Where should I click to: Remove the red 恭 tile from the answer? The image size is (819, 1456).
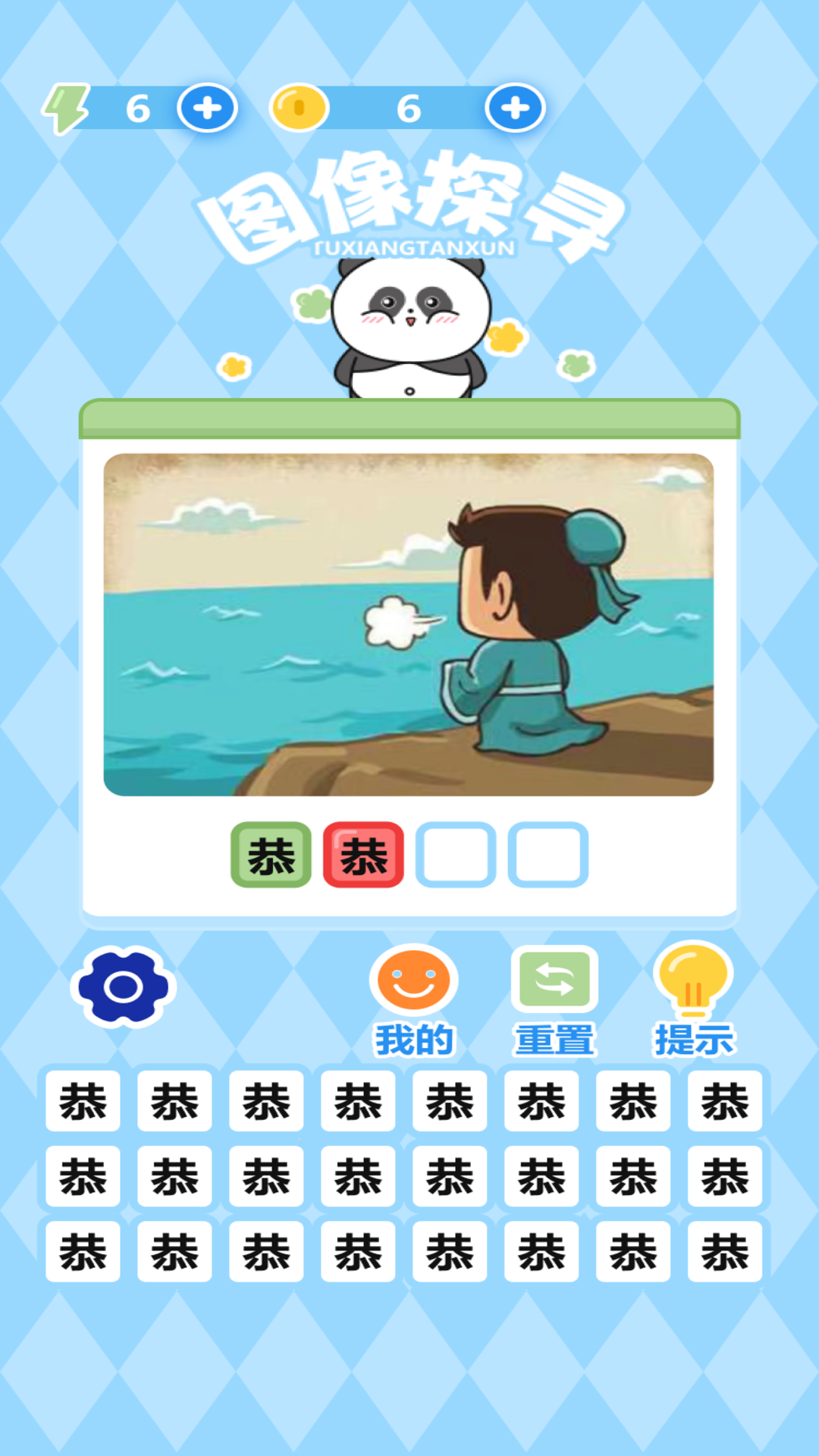click(x=363, y=855)
